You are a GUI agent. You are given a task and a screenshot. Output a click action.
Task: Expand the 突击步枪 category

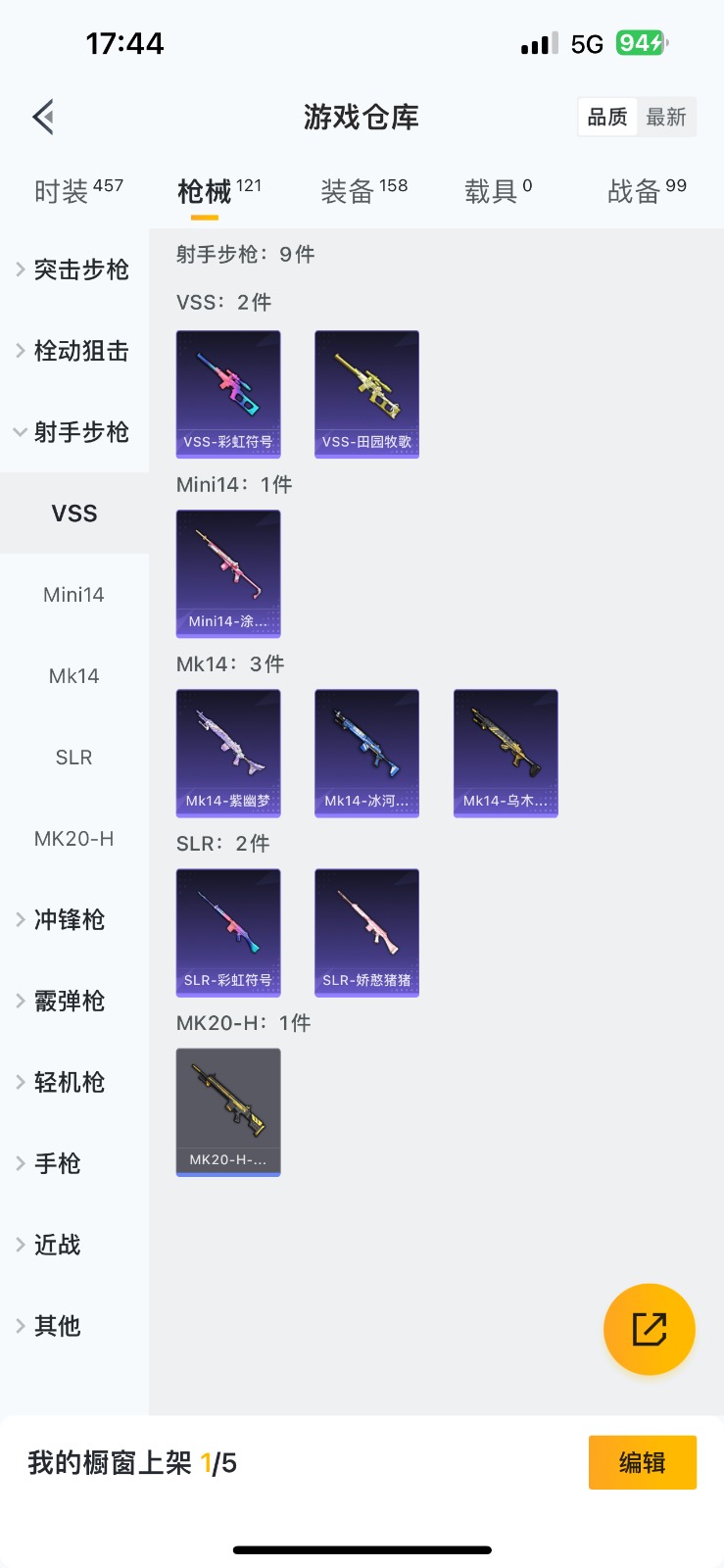(74, 269)
